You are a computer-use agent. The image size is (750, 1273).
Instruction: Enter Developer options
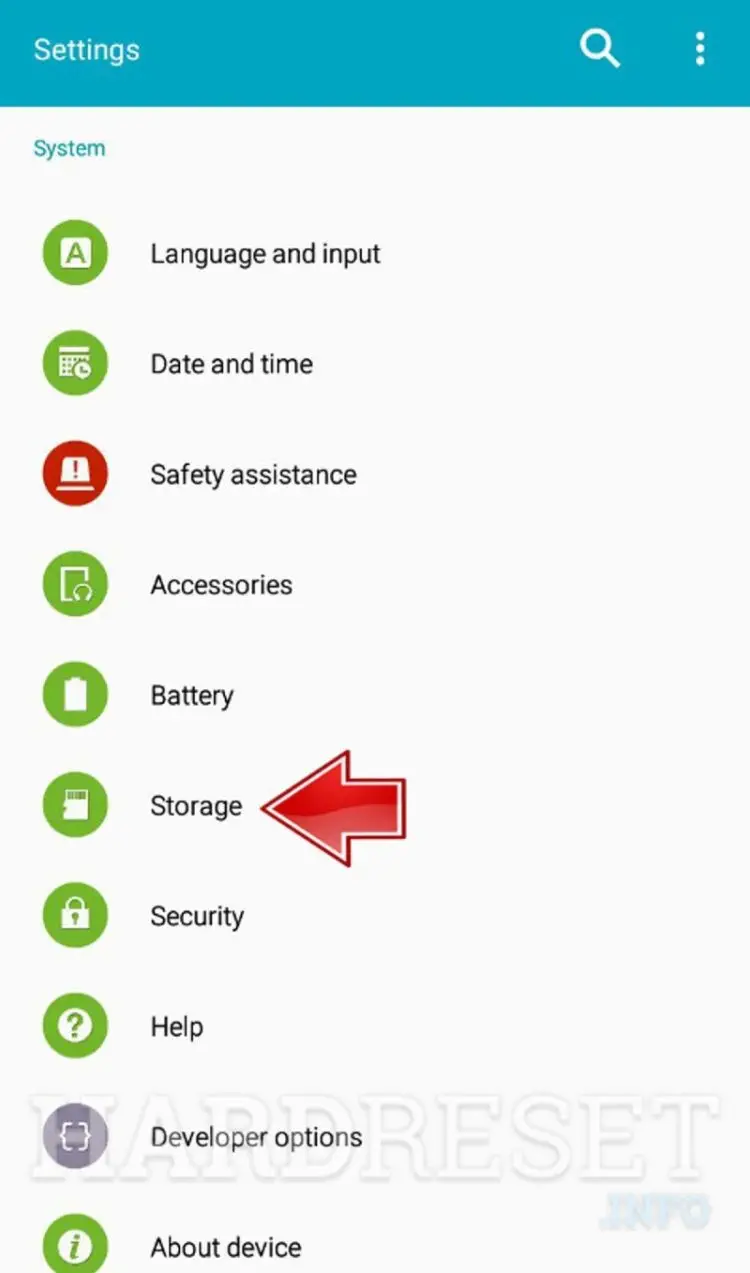pos(375,1138)
